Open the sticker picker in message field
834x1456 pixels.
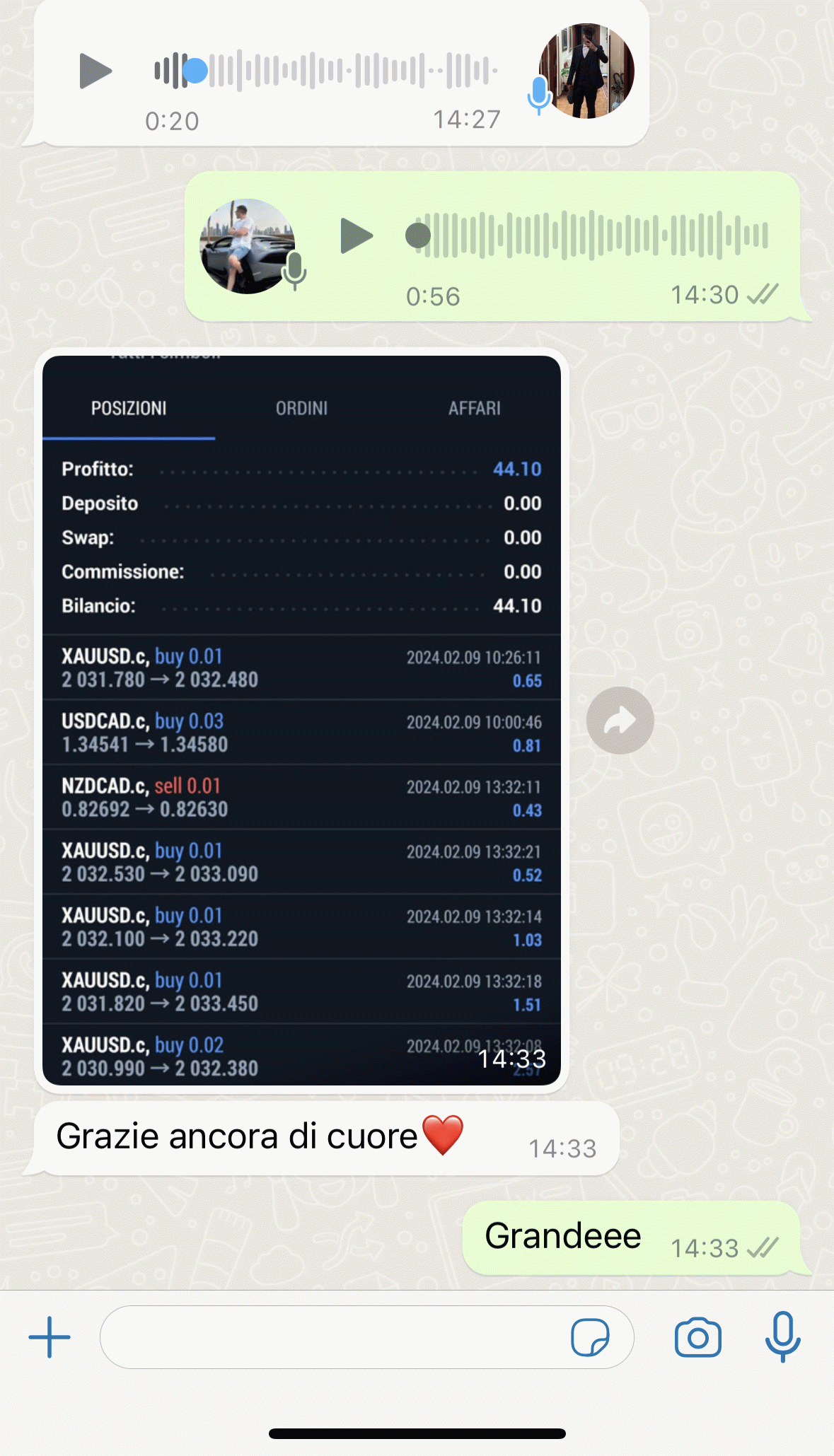tap(590, 1337)
